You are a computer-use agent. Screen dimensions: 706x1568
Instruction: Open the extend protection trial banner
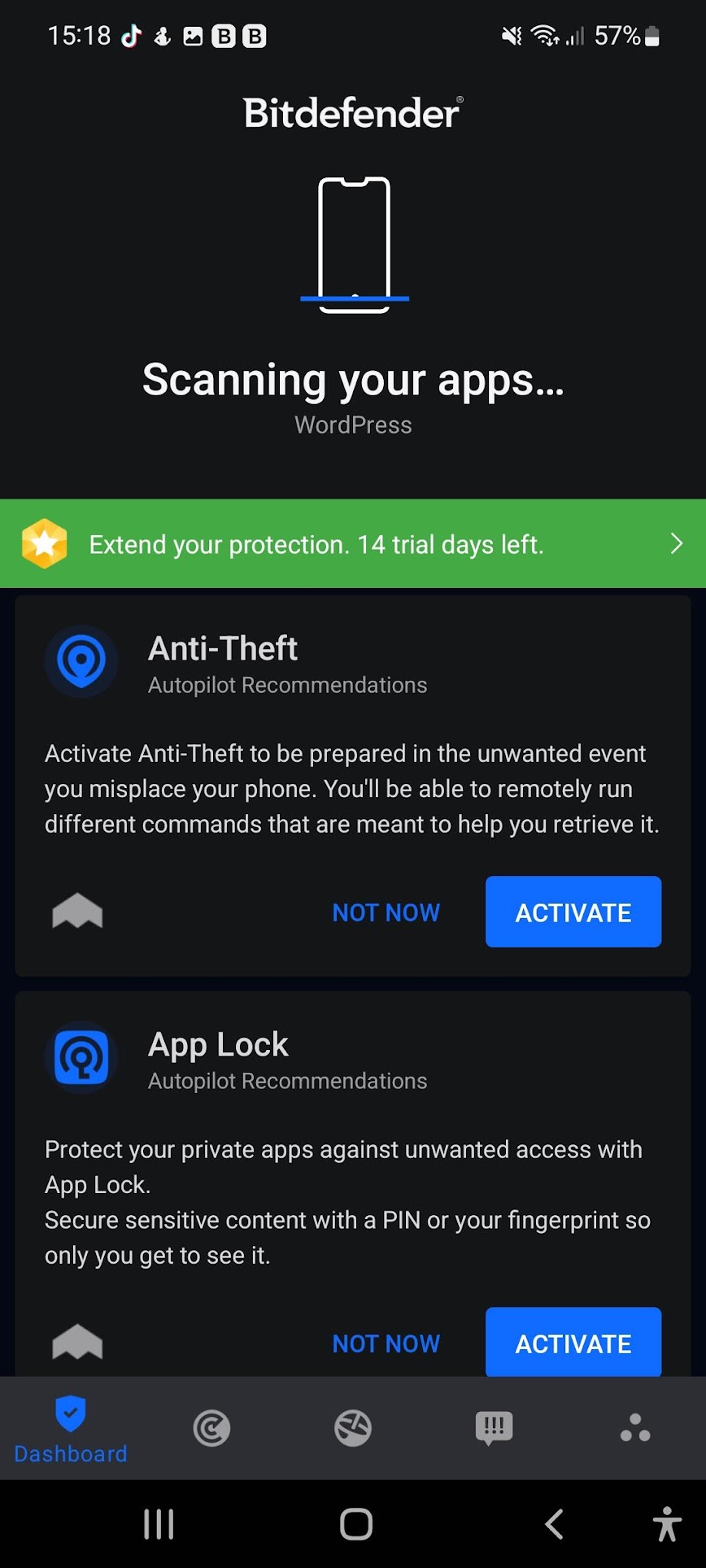click(x=353, y=543)
